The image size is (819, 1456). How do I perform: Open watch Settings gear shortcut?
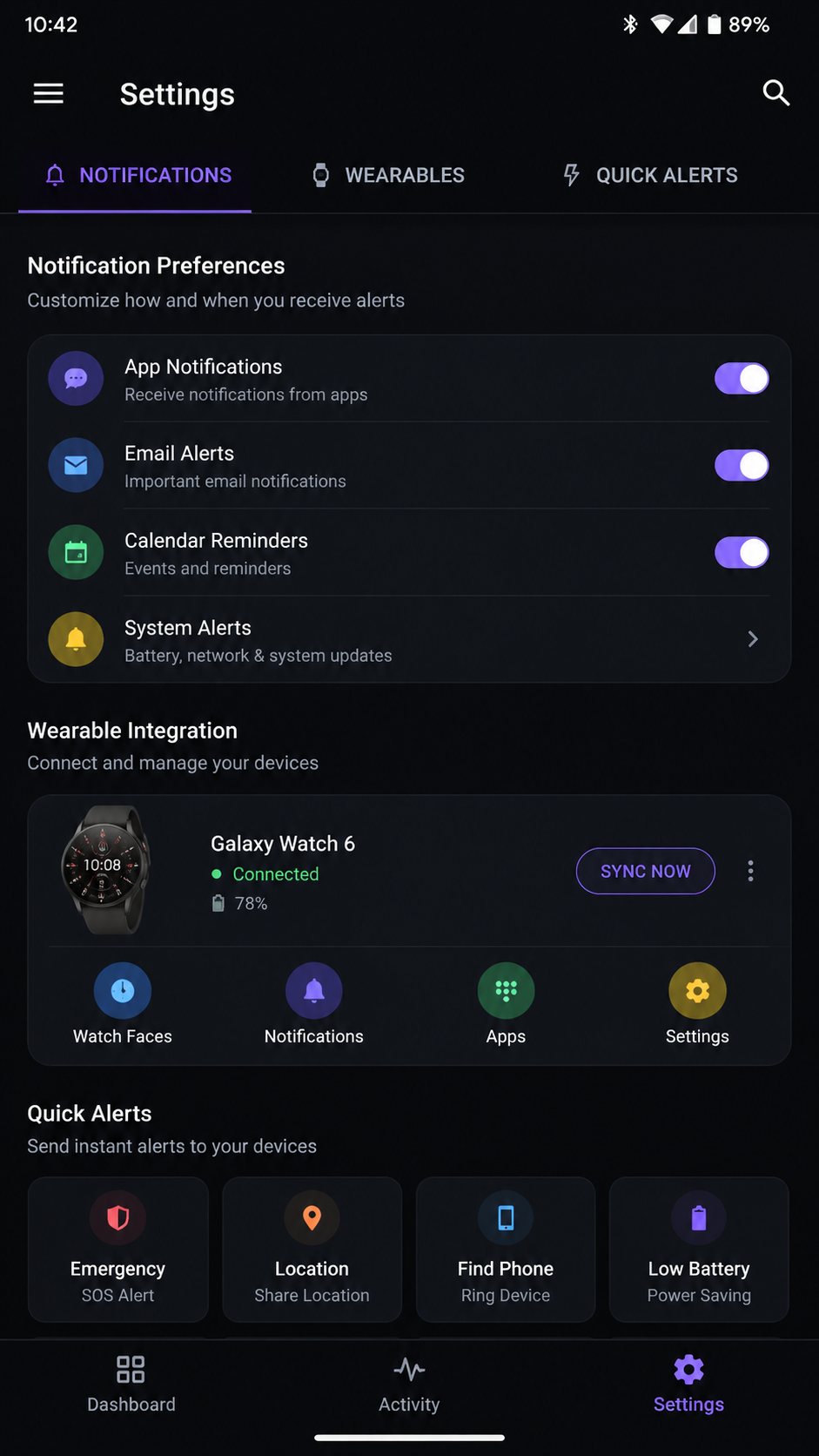(697, 1005)
